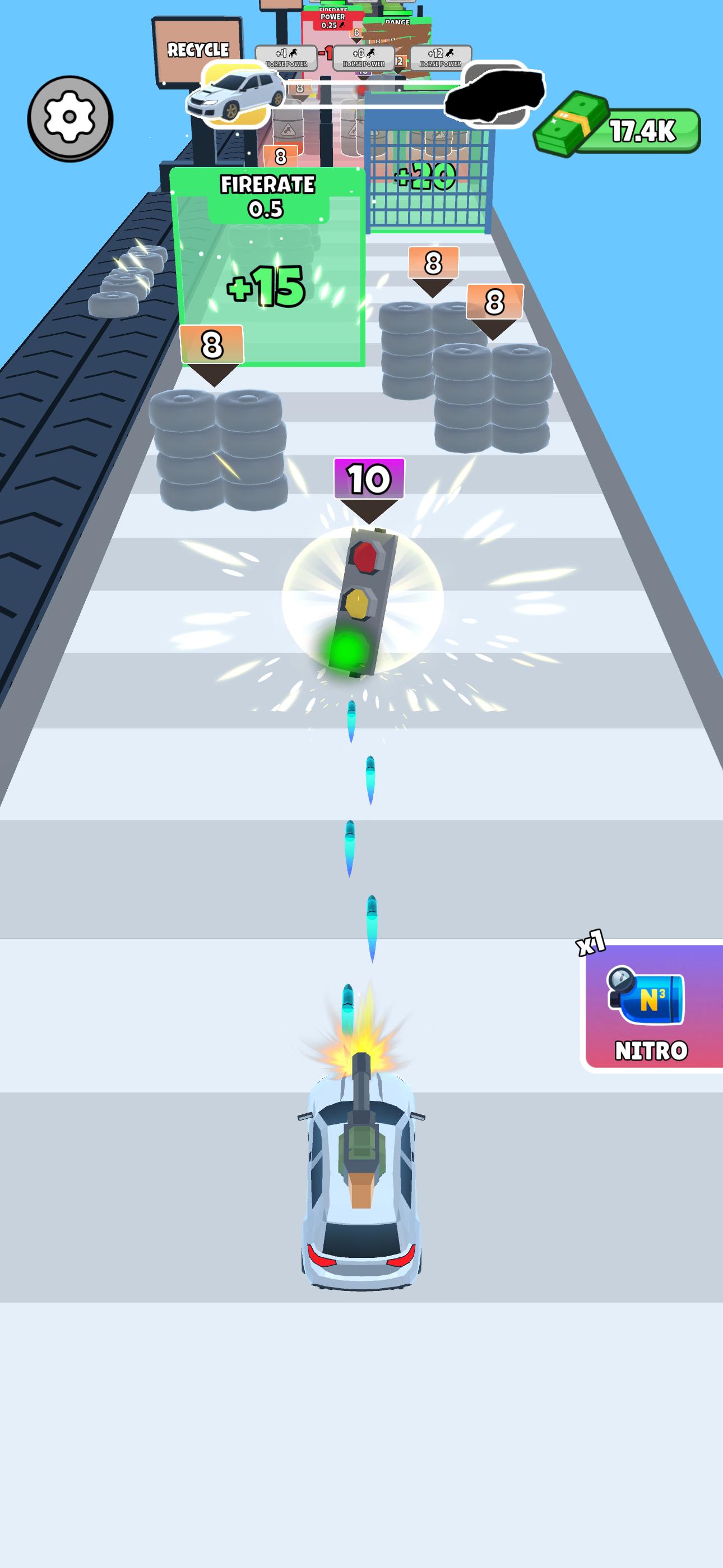Open the settings gear

pos(70,118)
